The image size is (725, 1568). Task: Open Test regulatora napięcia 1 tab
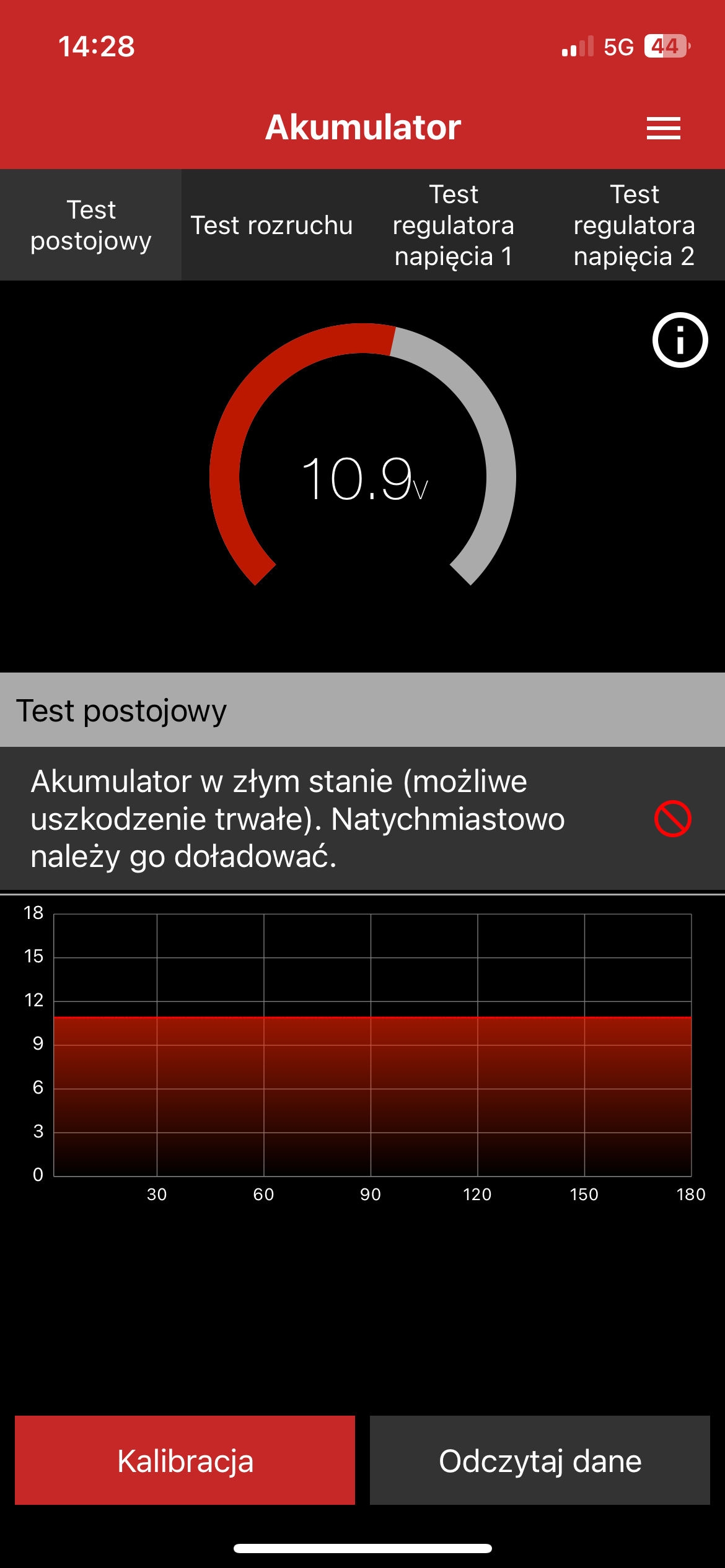453,225
